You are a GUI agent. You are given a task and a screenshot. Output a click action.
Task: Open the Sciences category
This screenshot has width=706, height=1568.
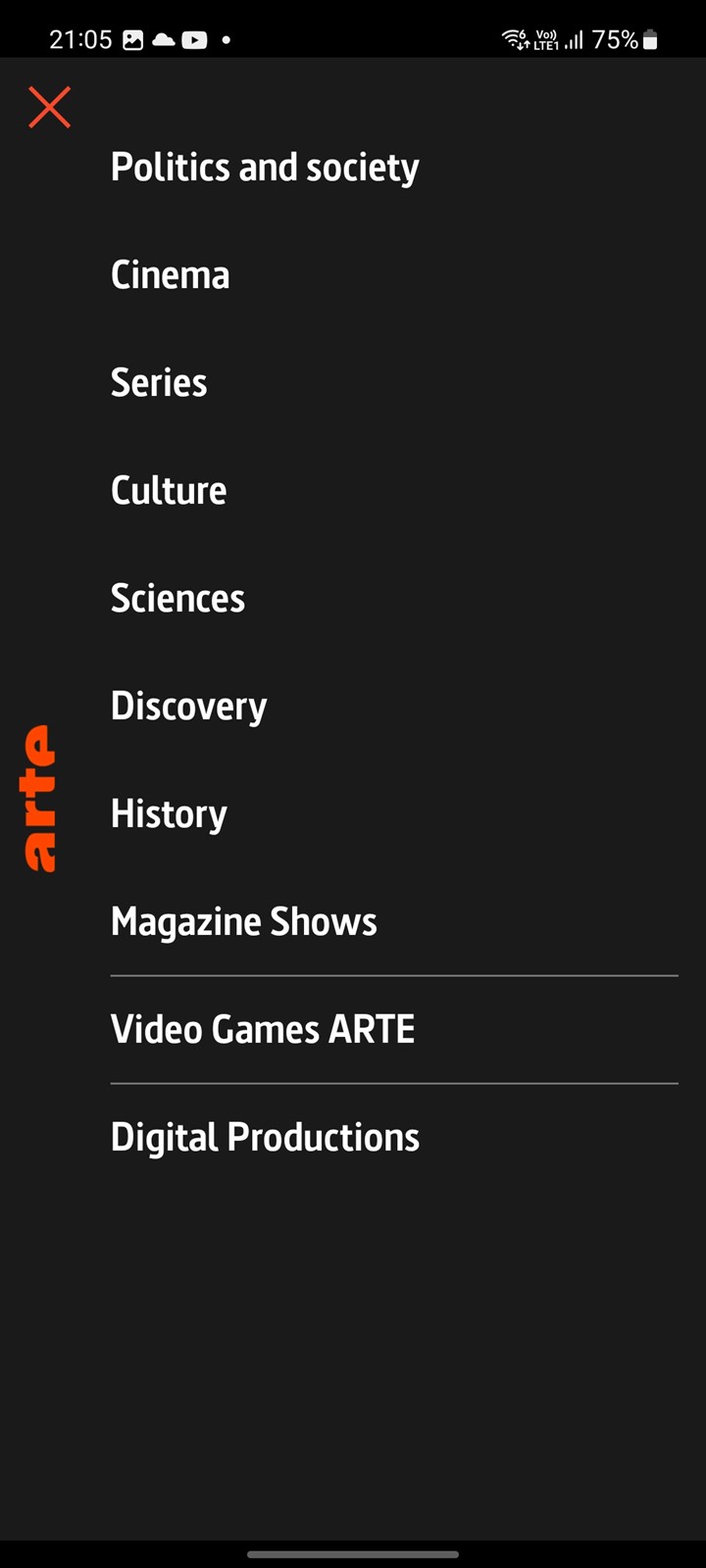pos(177,599)
